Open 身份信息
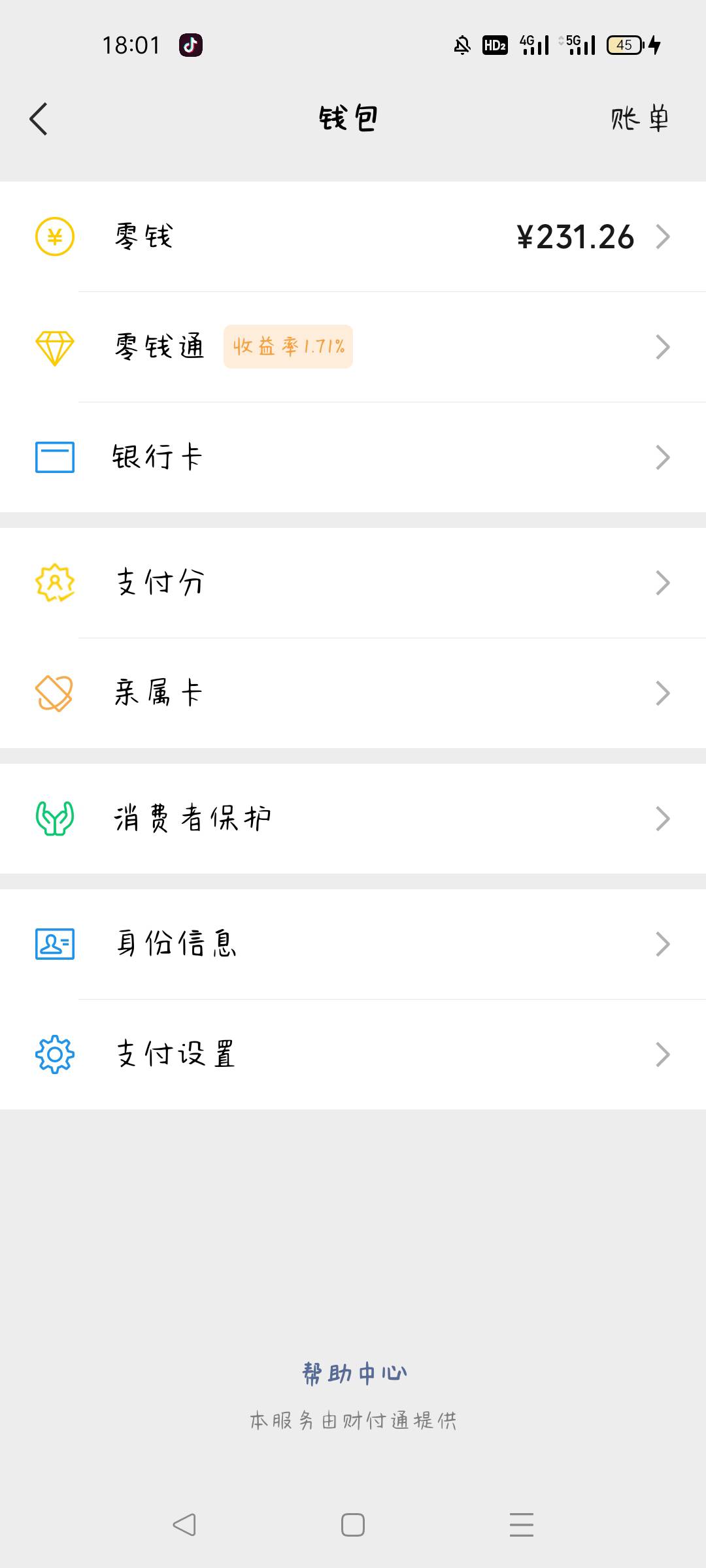The width and height of the screenshot is (706, 1568). 353,944
